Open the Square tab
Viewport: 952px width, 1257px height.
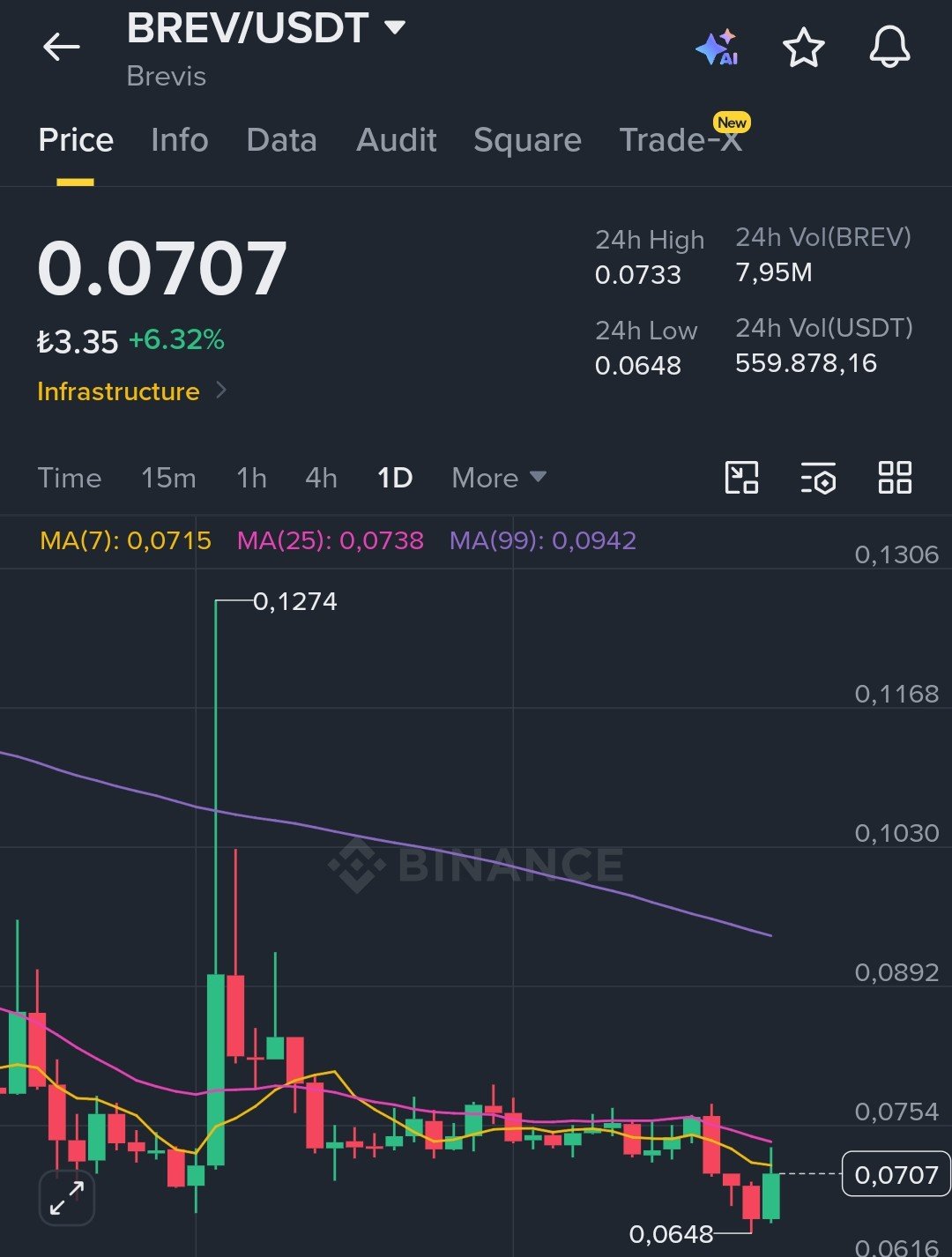tap(527, 140)
